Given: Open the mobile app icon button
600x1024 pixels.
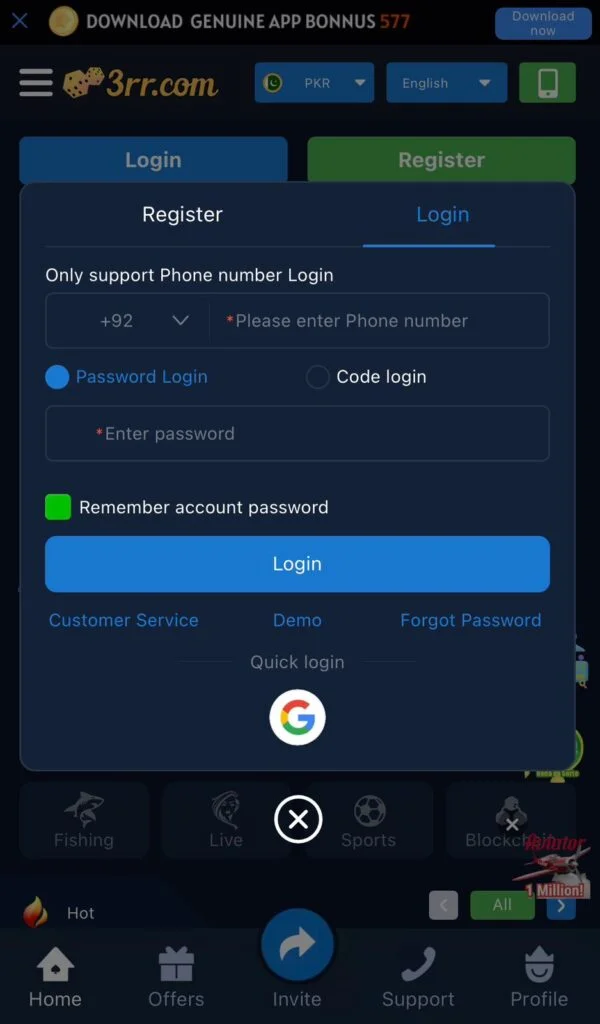Looking at the screenshot, I should 547,83.
